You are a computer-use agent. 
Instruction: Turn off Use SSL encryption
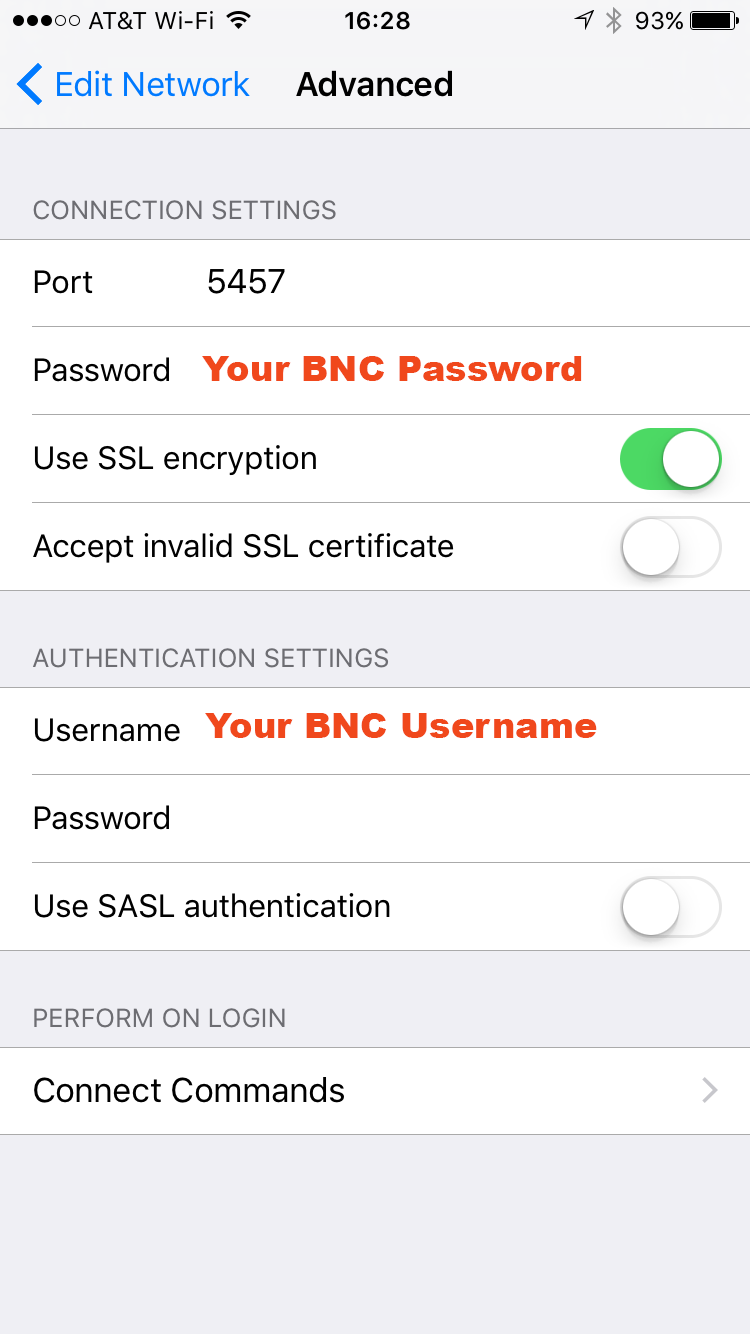tap(670, 459)
